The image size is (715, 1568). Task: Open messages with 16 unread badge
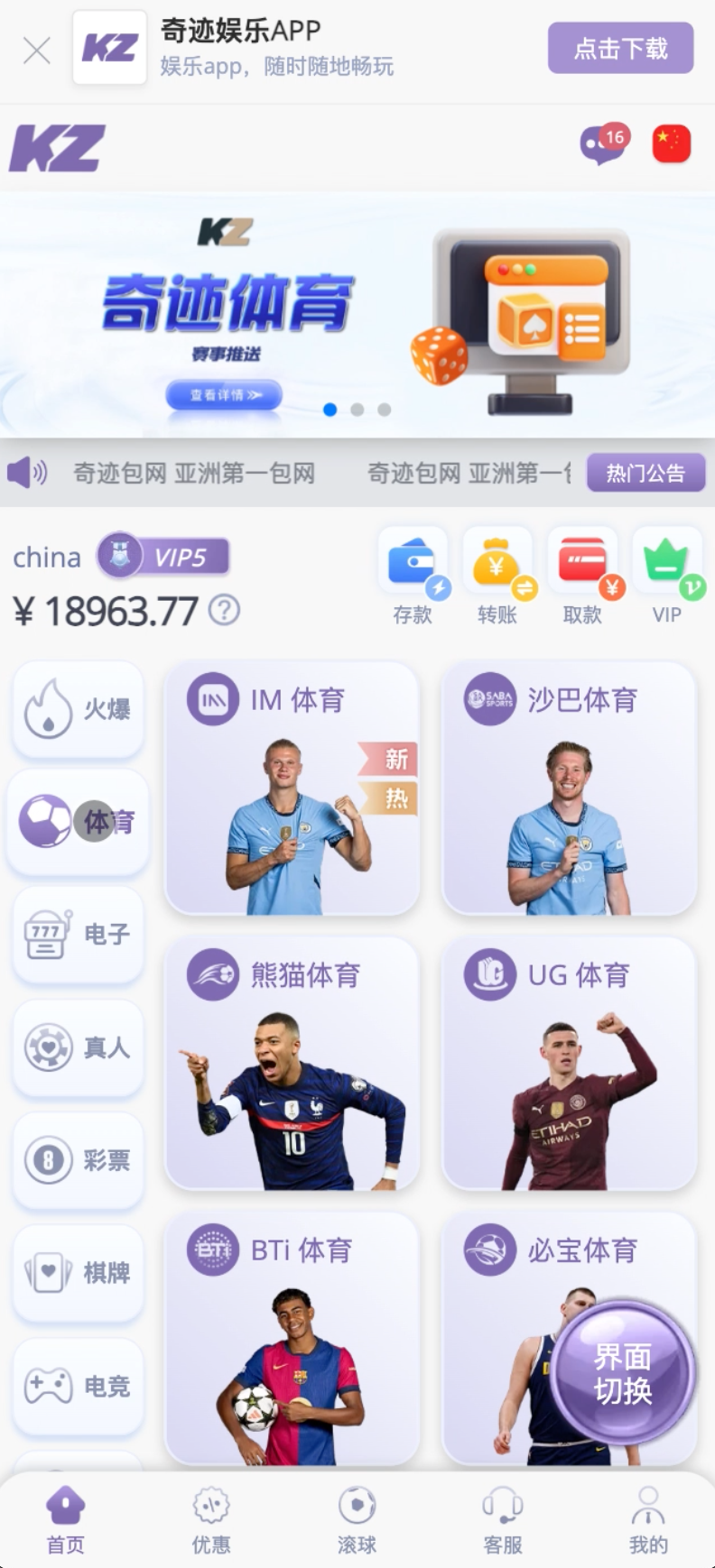[x=603, y=143]
